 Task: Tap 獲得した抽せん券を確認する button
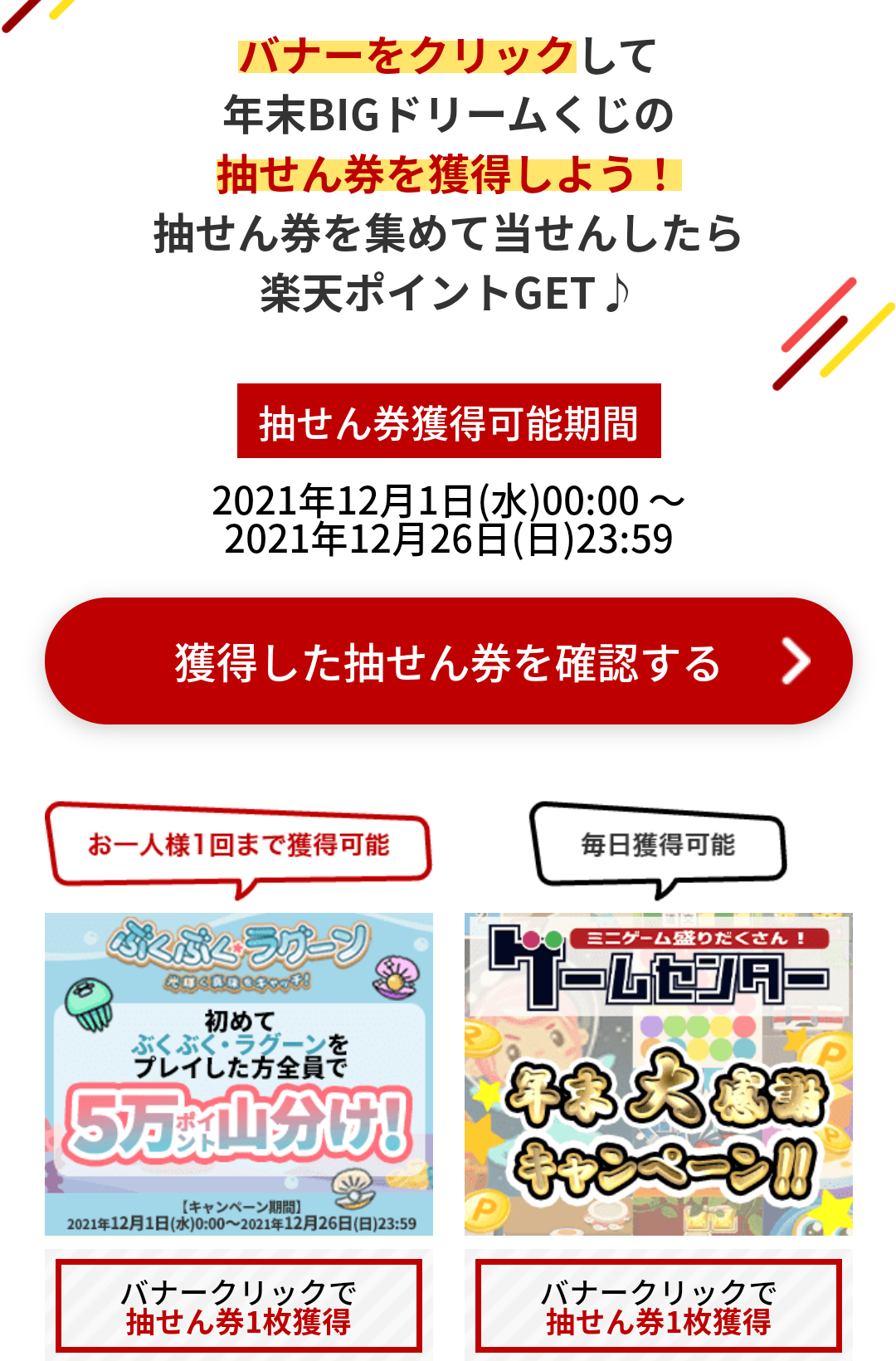point(448,661)
